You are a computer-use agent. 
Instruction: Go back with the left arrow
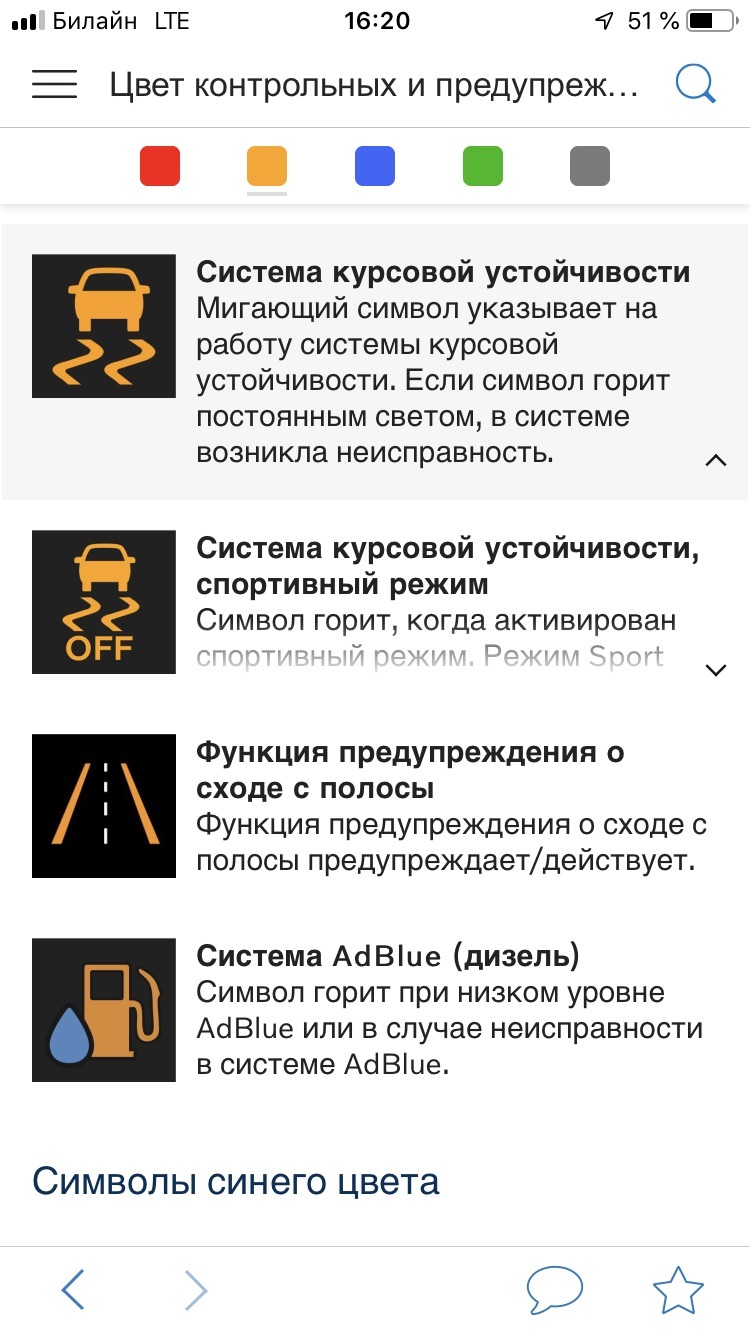click(73, 1290)
